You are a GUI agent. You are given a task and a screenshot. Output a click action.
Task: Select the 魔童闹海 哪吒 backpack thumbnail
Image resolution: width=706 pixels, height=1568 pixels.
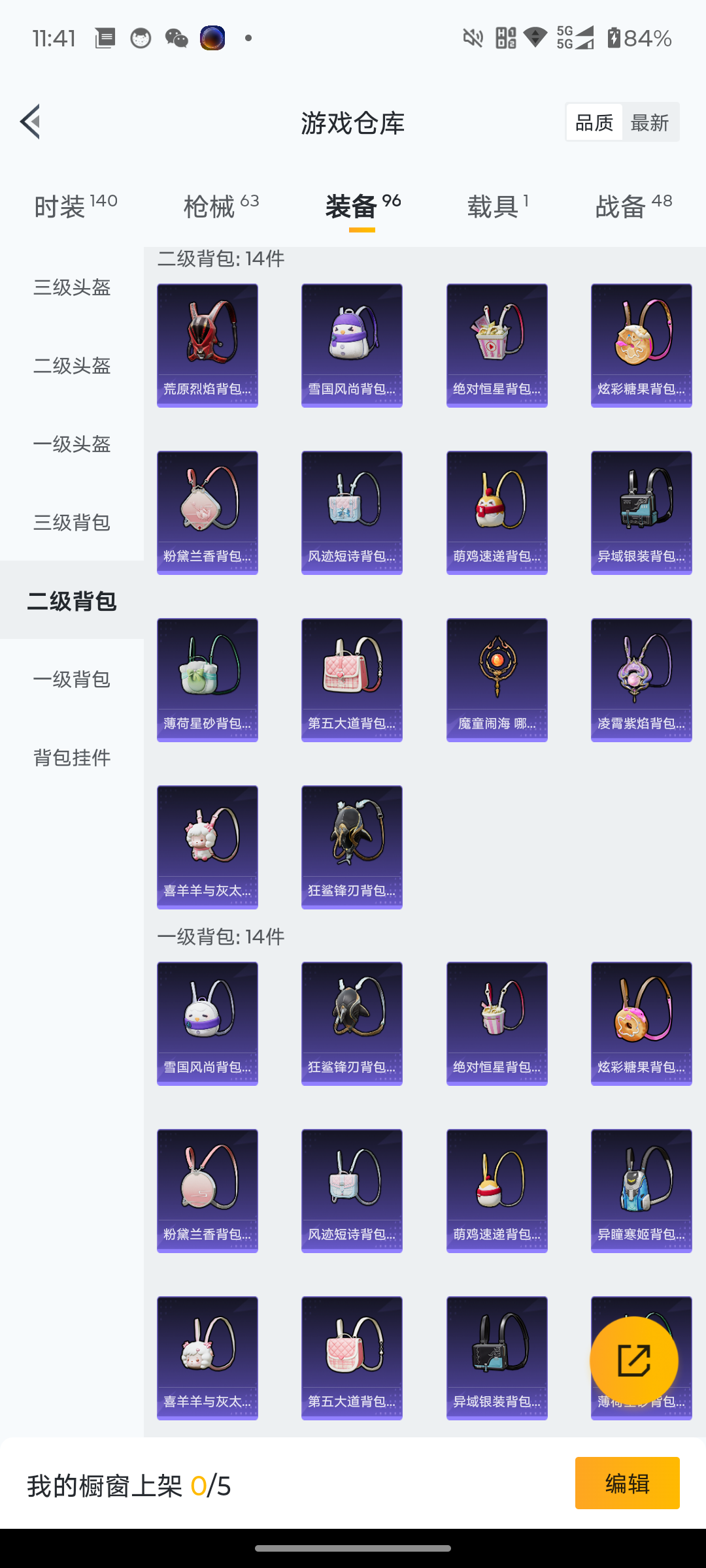497,679
